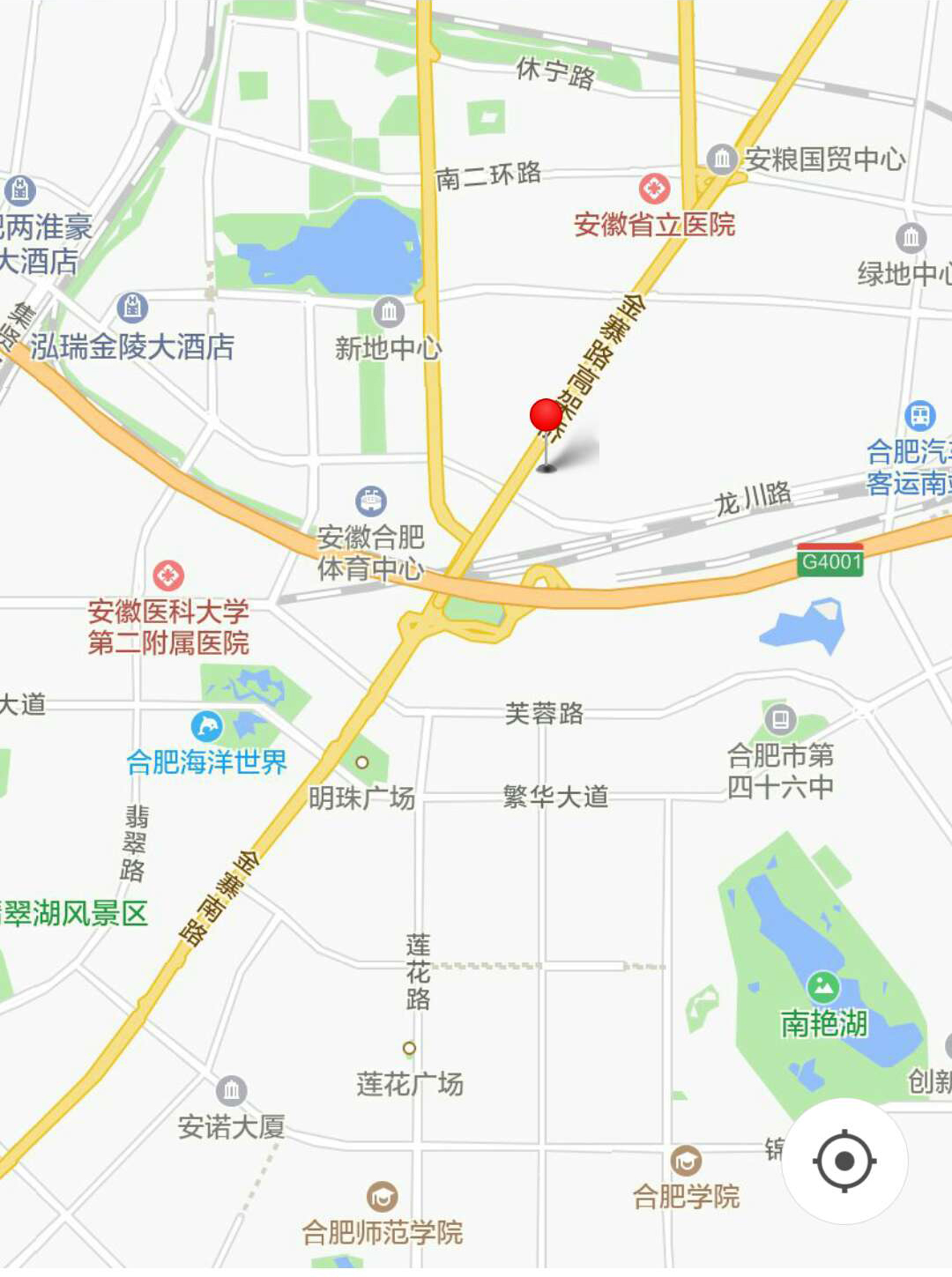Select the 合肥海洋世界 attraction marker

pyautogui.click(x=206, y=727)
